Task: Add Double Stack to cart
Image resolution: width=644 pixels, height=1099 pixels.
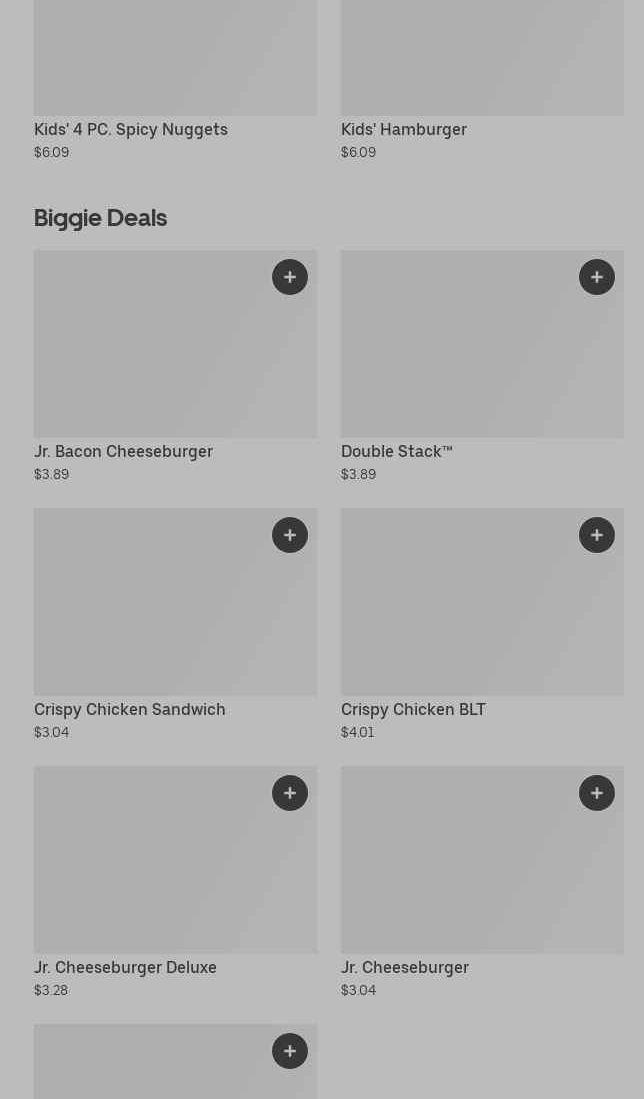Action: pyautogui.click(x=597, y=277)
